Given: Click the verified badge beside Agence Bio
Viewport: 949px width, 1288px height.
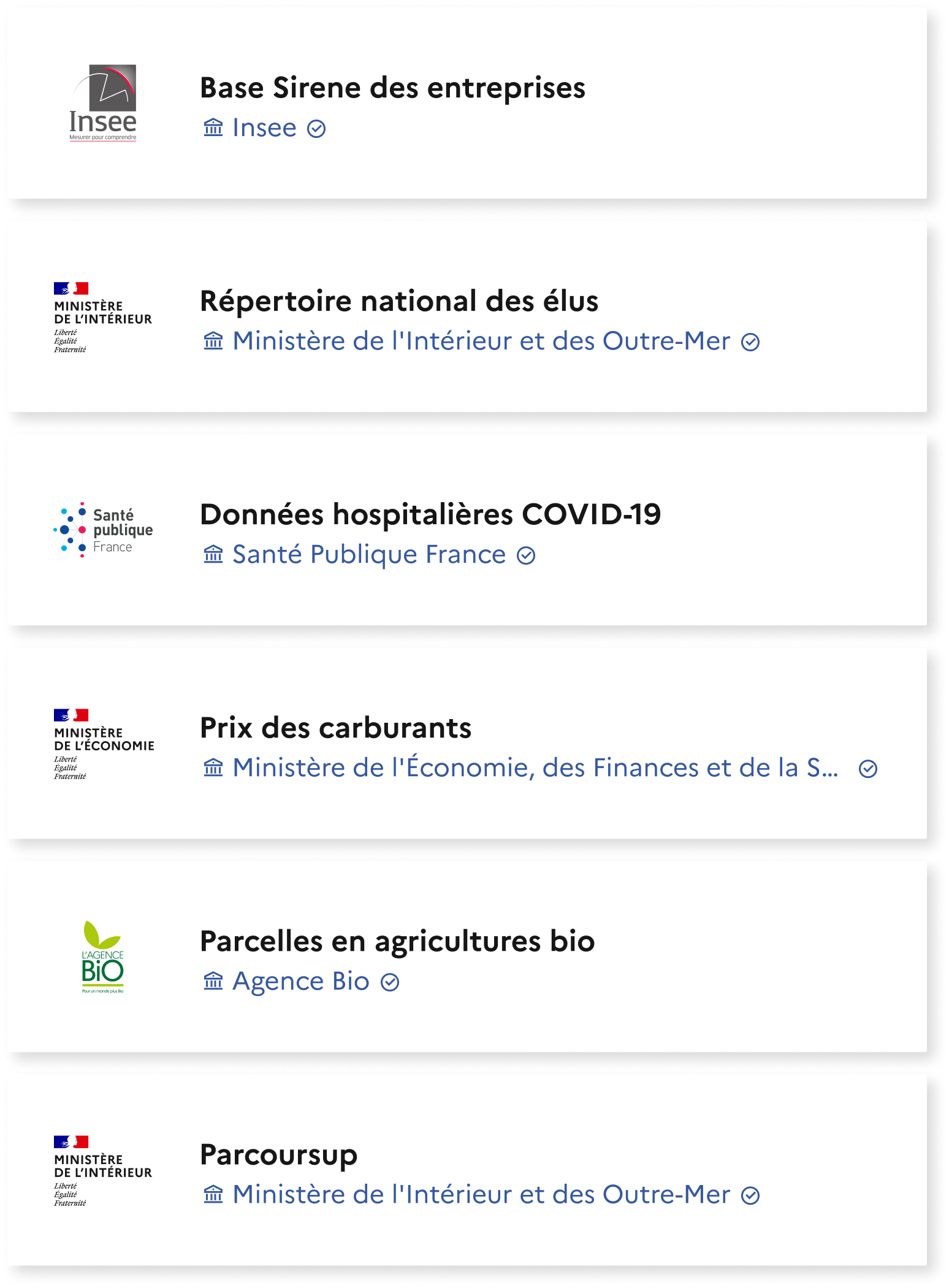Looking at the screenshot, I should [x=390, y=981].
